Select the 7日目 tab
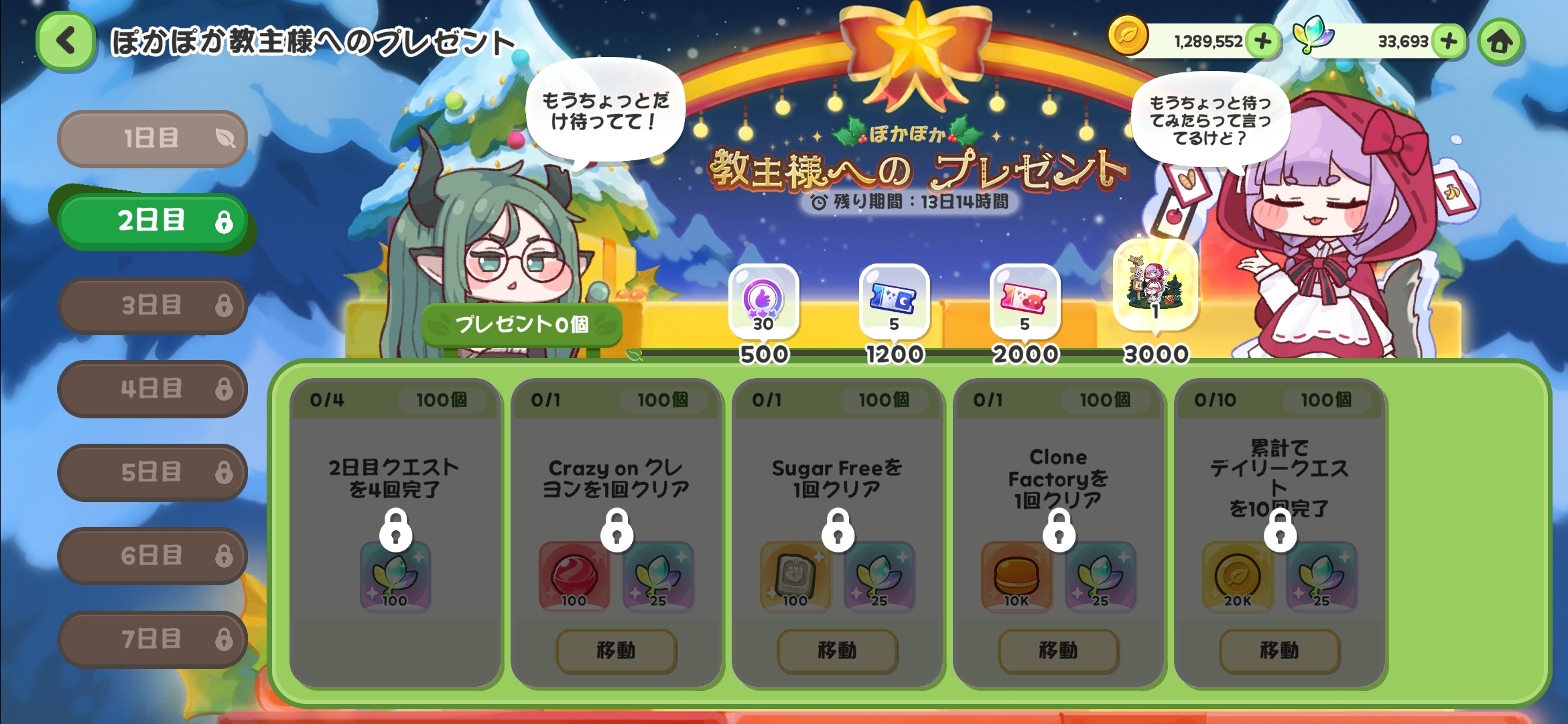Screen dimensions: 1568x724 (152, 639)
